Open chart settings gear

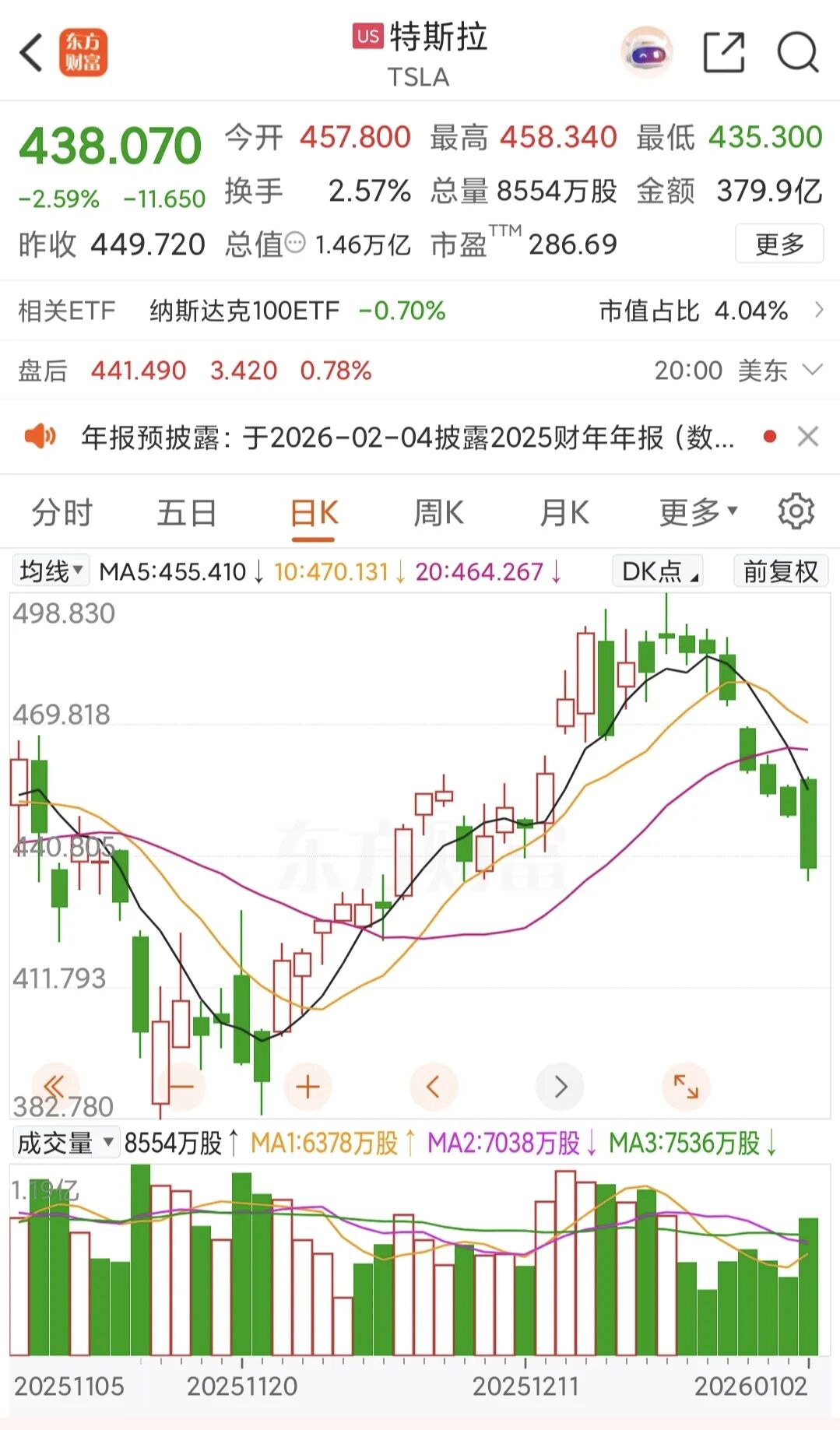[x=796, y=511]
